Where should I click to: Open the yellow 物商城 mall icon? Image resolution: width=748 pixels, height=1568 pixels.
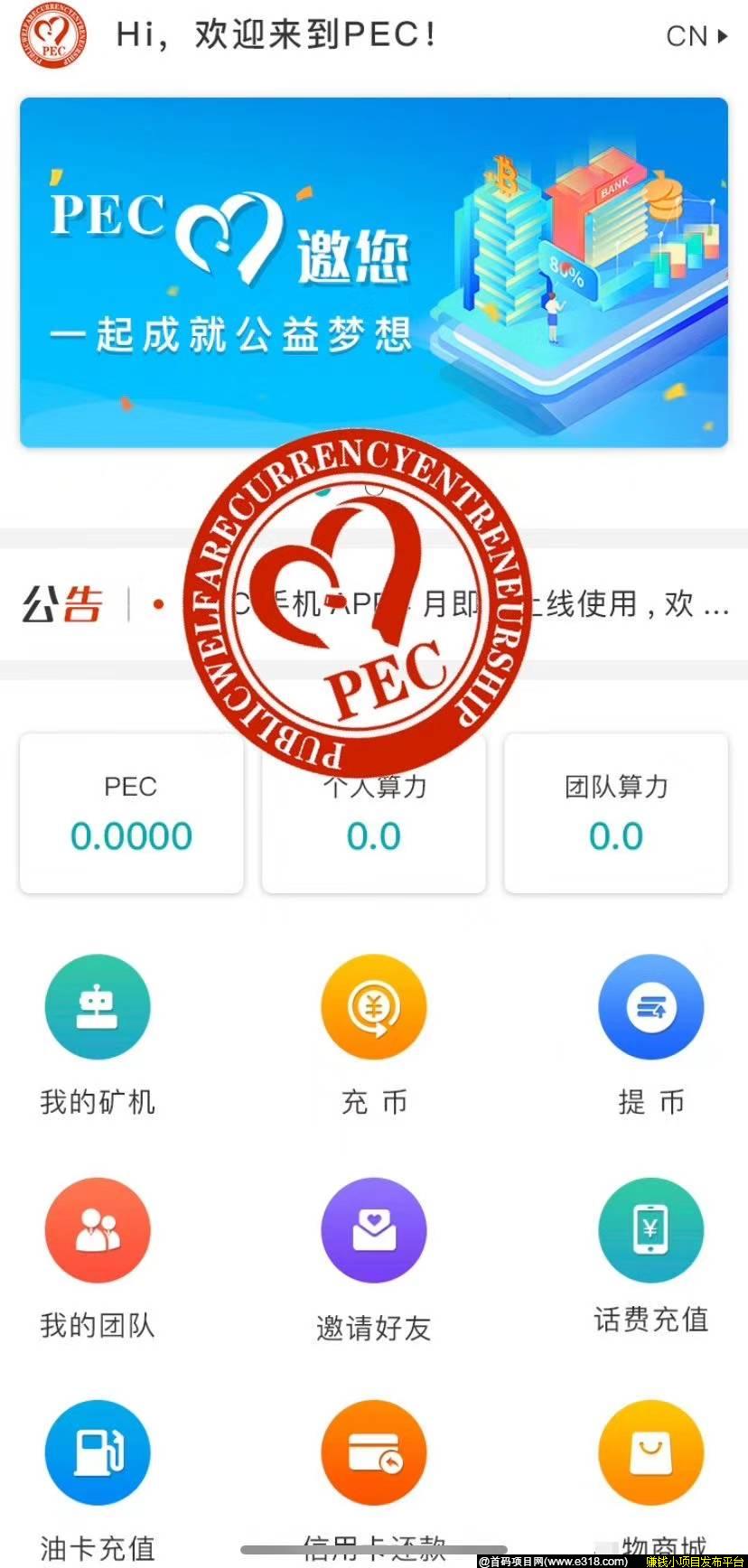[x=651, y=1452]
